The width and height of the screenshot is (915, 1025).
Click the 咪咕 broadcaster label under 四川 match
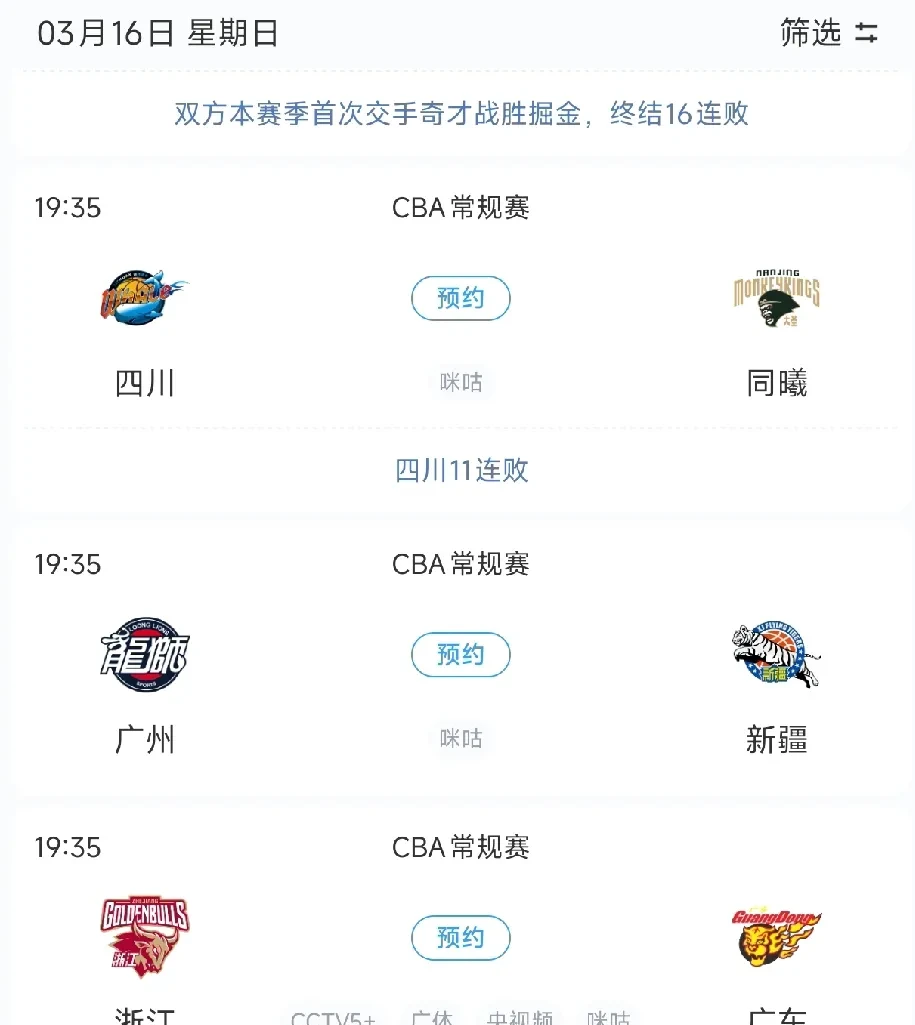tap(459, 383)
